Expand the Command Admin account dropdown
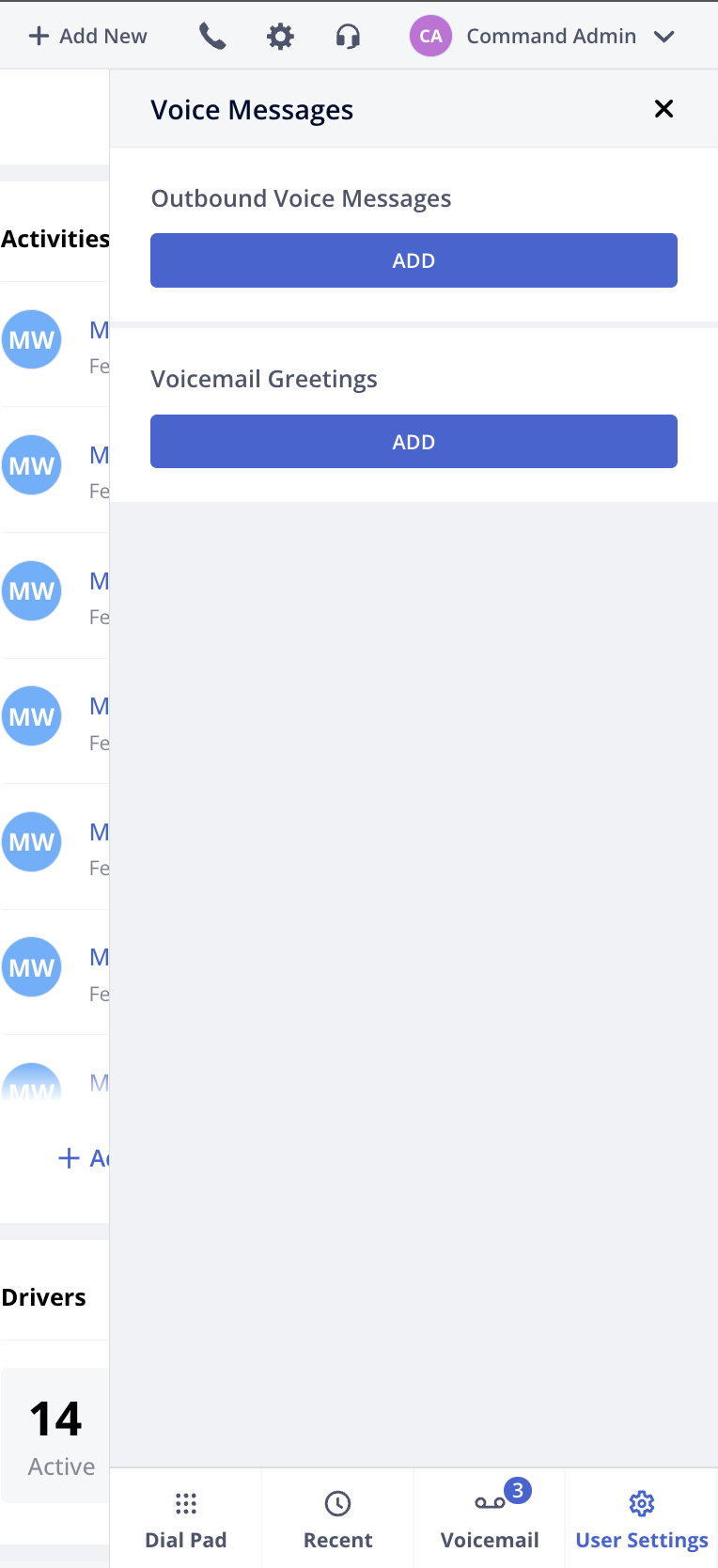This screenshot has width=718, height=1568. click(x=542, y=36)
